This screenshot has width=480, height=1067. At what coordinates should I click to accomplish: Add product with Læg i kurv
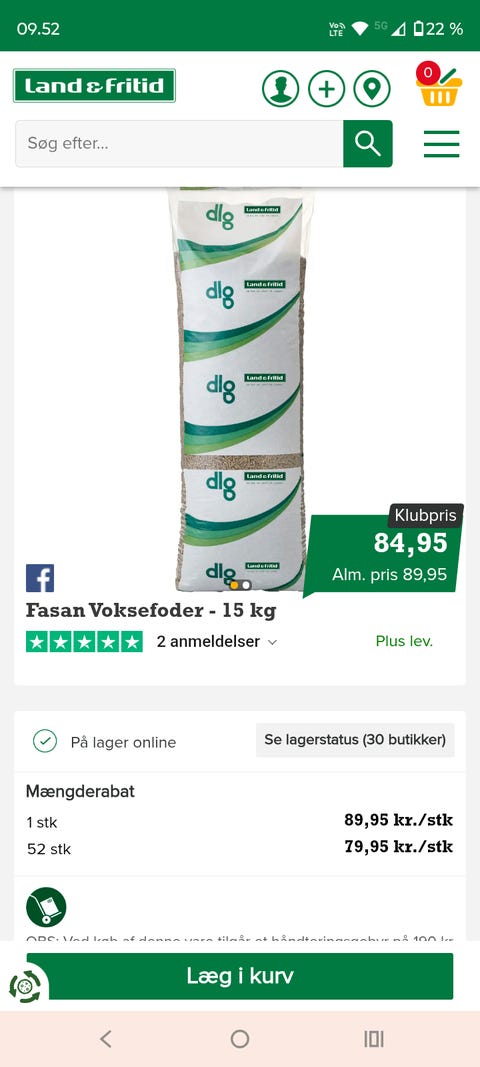pos(240,976)
